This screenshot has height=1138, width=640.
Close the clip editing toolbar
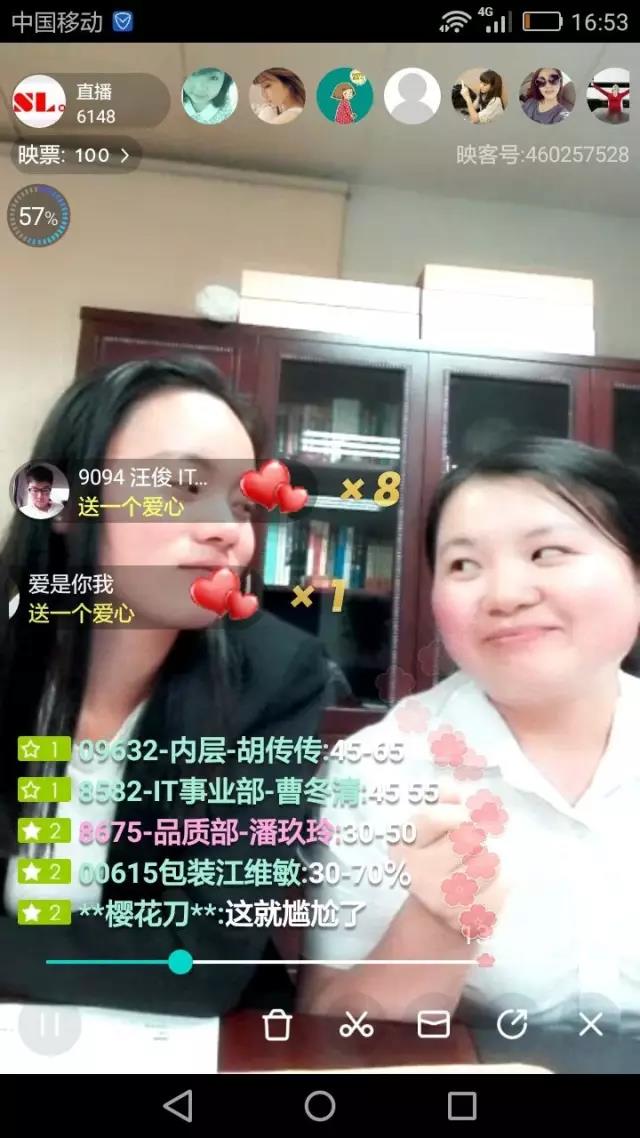coord(591,1024)
